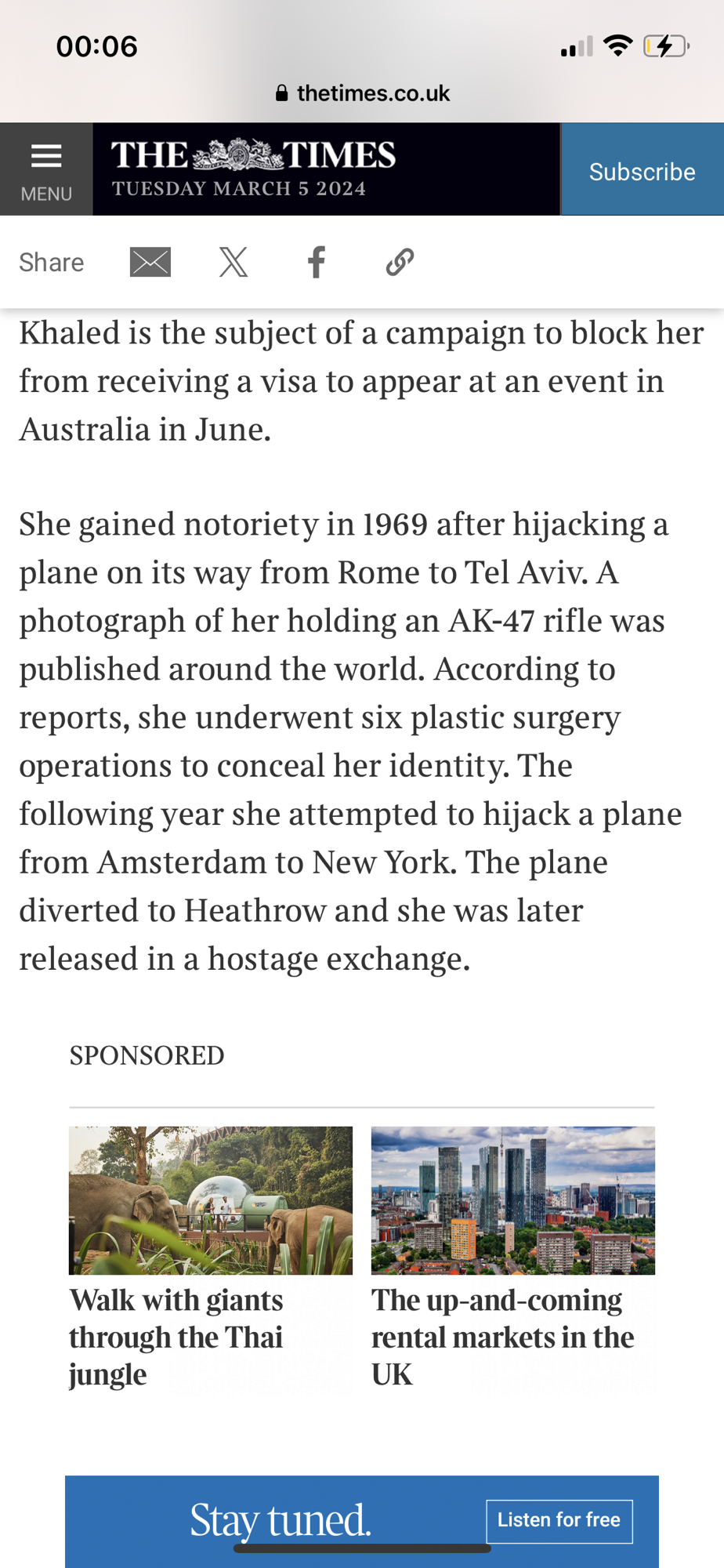The height and width of the screenshot is (1568, 724).
Task: Tap the thetimes.co.uk address bar
Action: coord(362,93)
